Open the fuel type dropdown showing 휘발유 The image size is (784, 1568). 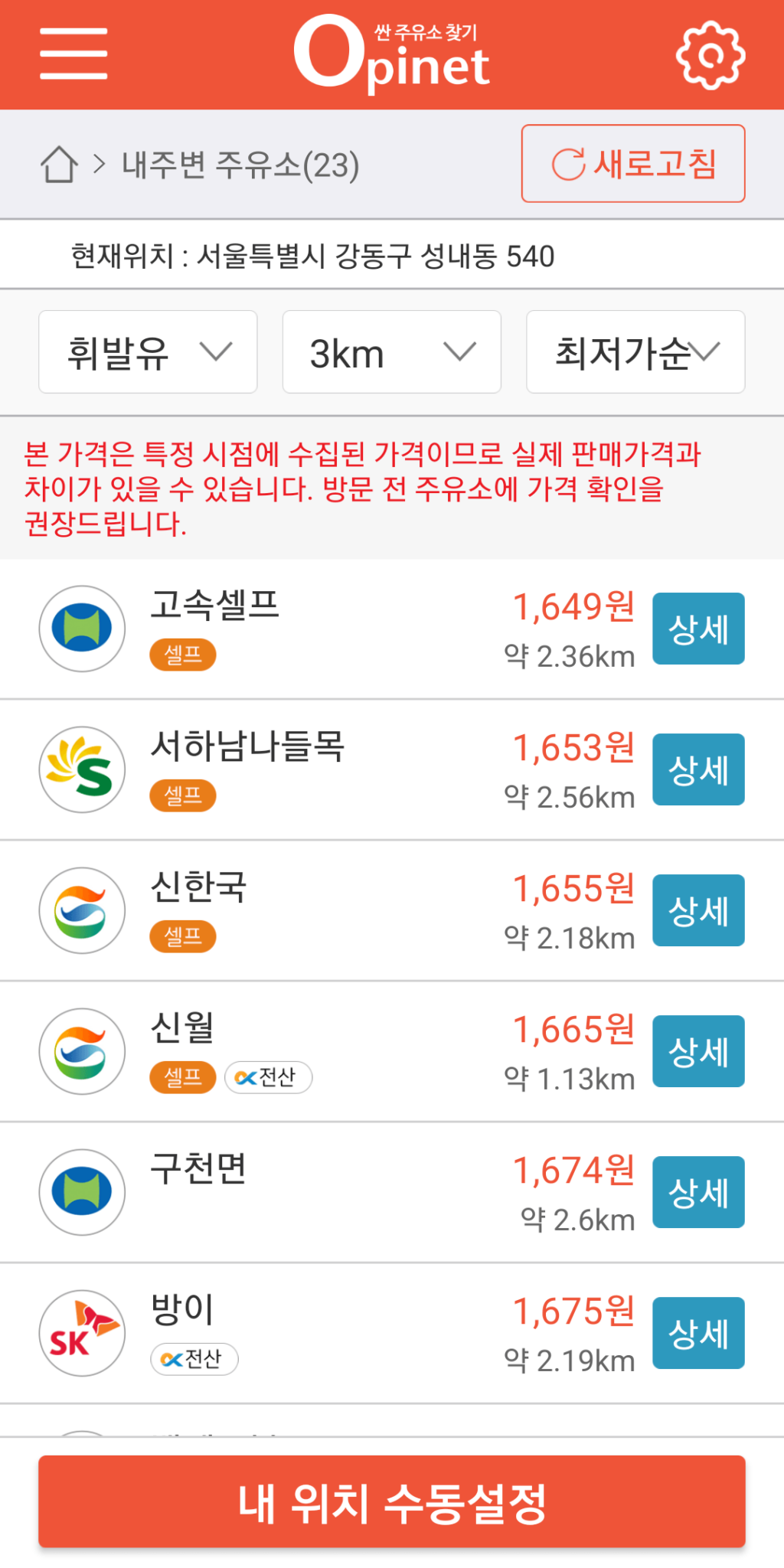(147, 351)
